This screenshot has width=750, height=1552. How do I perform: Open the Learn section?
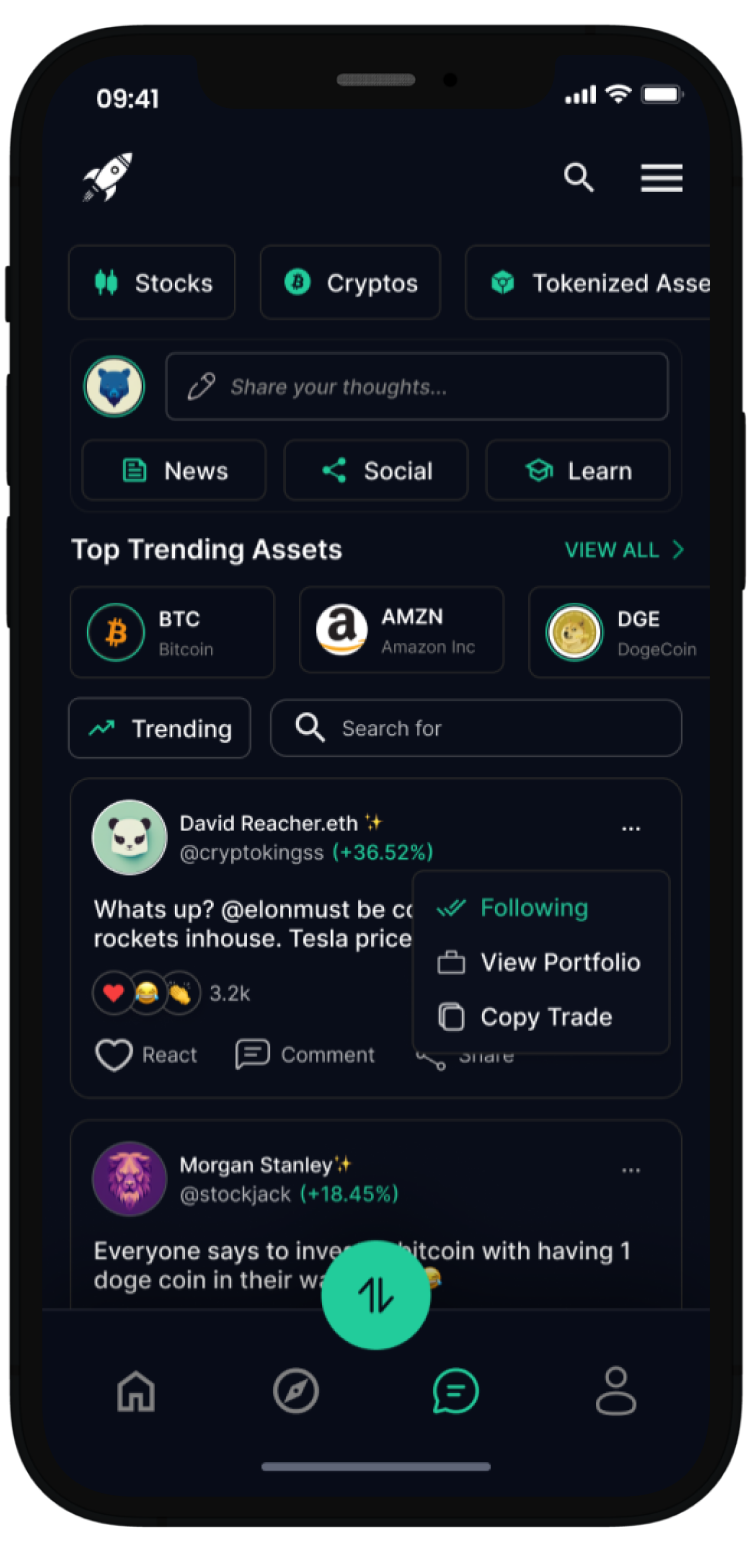click(578, 471)
